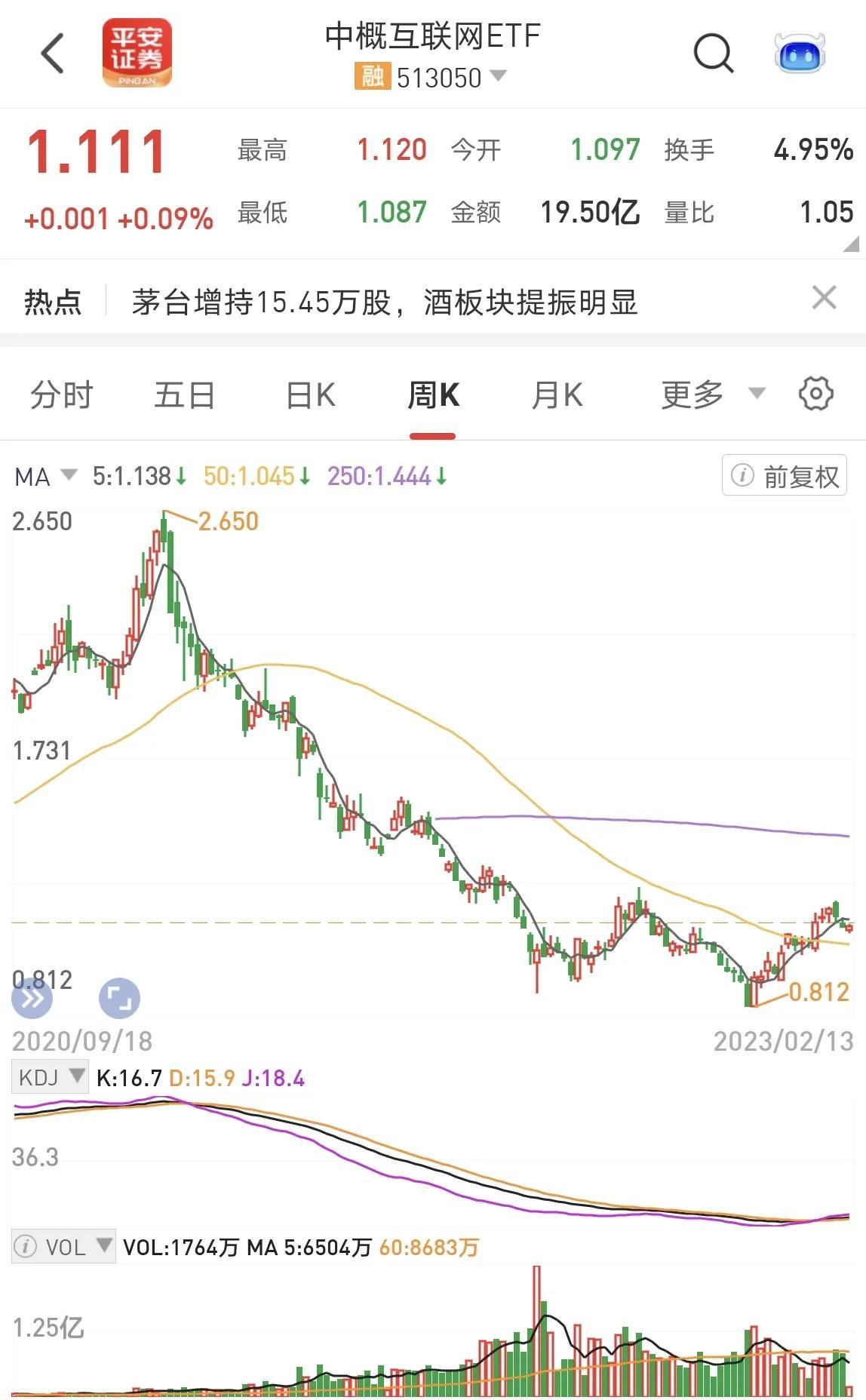The image size is (866, 1400).
Task: Dismiss the 热点 news banner
Action: click(x=824, y=297)
